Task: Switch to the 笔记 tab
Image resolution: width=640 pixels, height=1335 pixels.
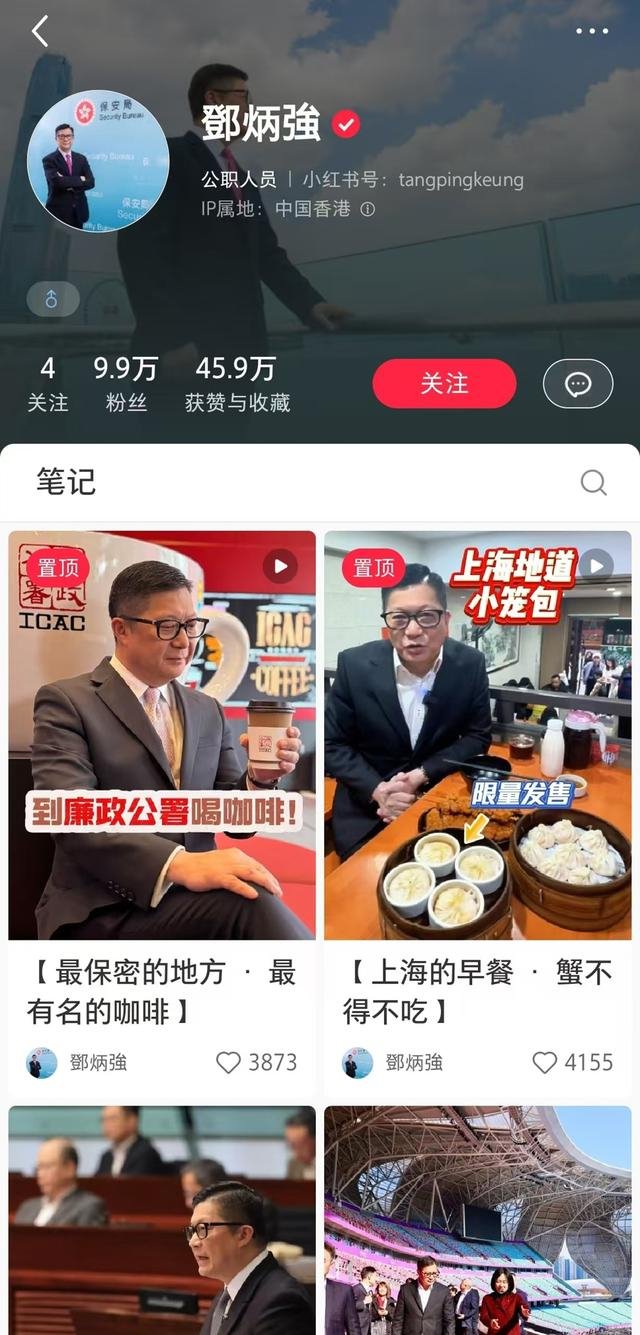Action: click(66, 482)
